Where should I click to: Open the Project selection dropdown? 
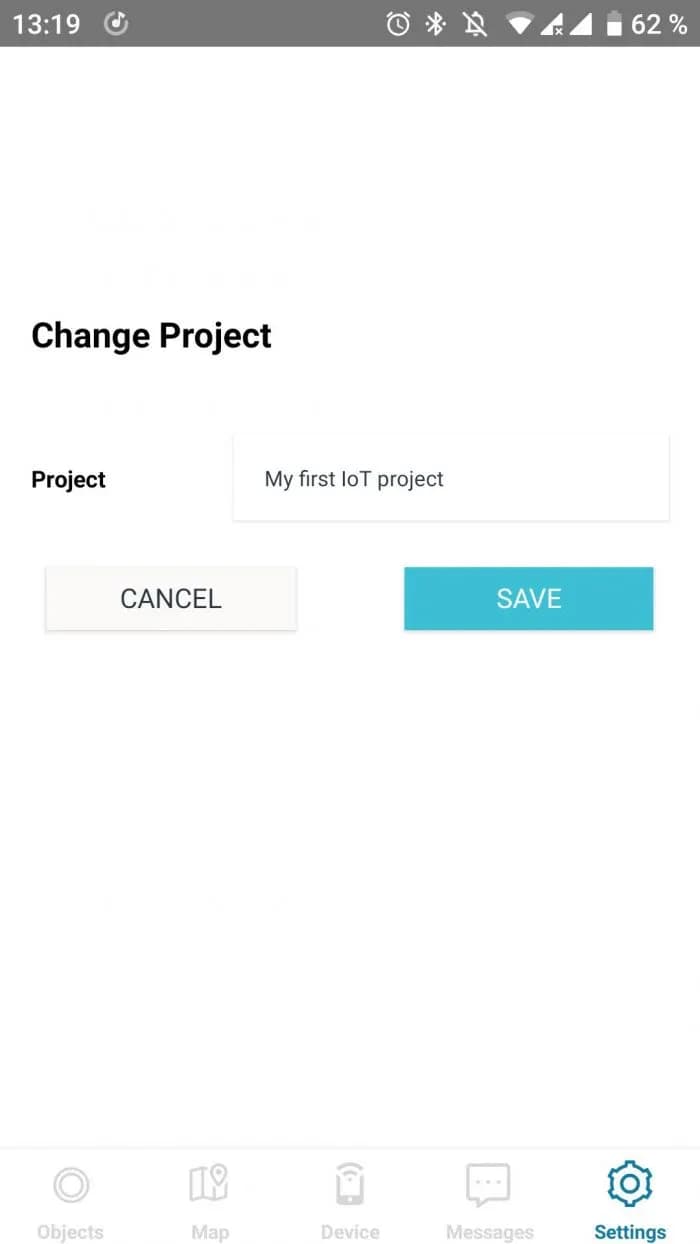[450, 479]
